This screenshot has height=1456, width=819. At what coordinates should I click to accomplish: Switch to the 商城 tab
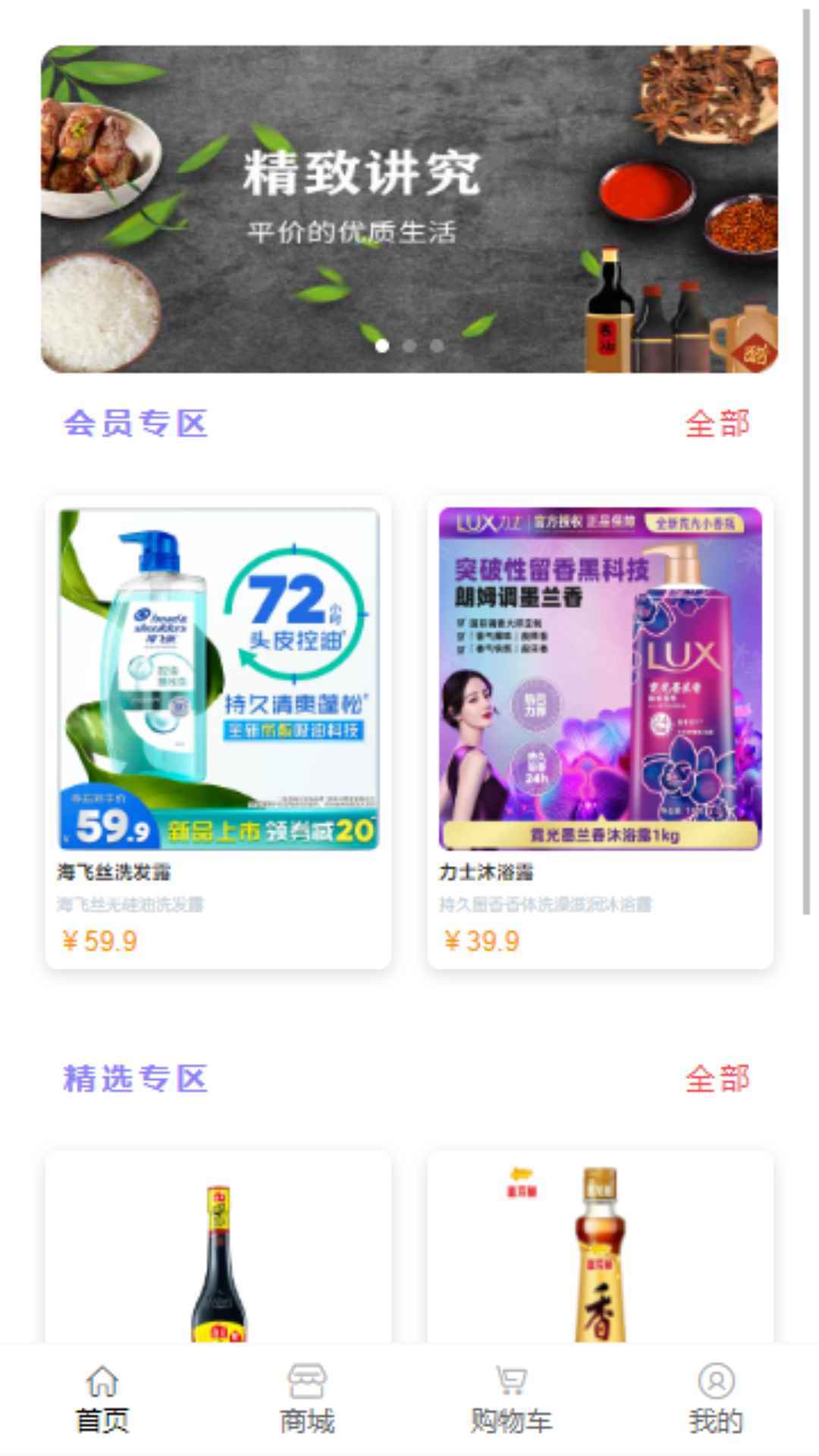coord(306,1395)
